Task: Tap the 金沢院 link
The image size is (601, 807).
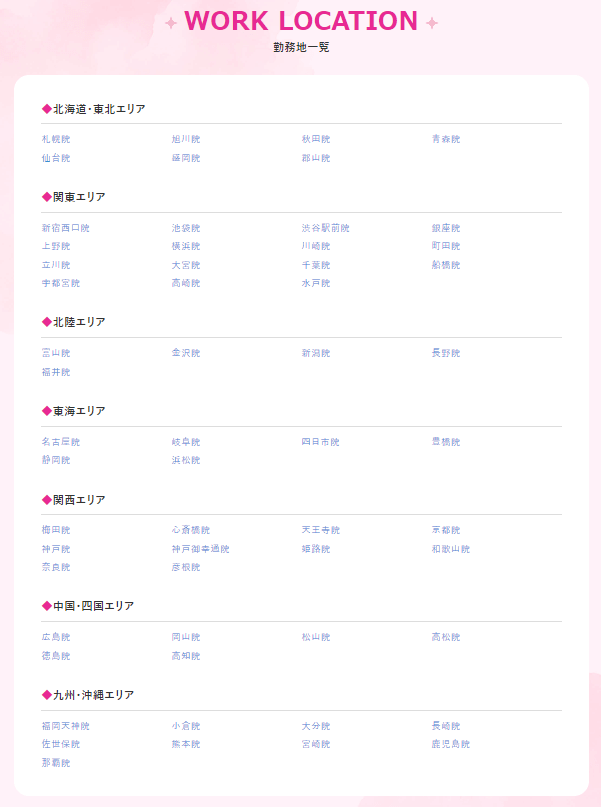Action: tap(186, 353)
